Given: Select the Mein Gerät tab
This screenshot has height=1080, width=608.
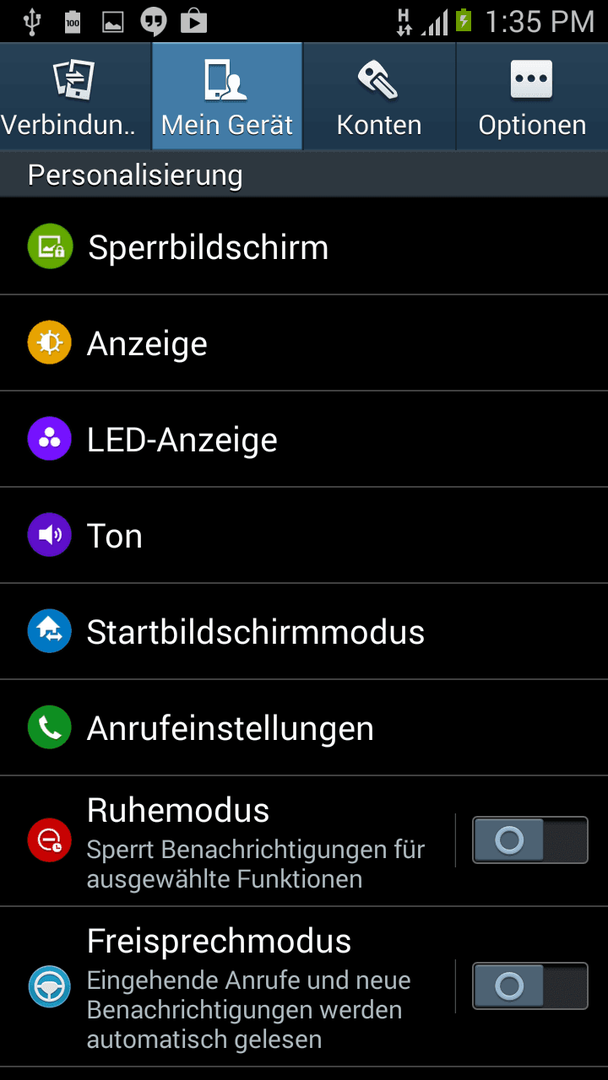Looking at the screenshot, I should (x=227, y=96).
